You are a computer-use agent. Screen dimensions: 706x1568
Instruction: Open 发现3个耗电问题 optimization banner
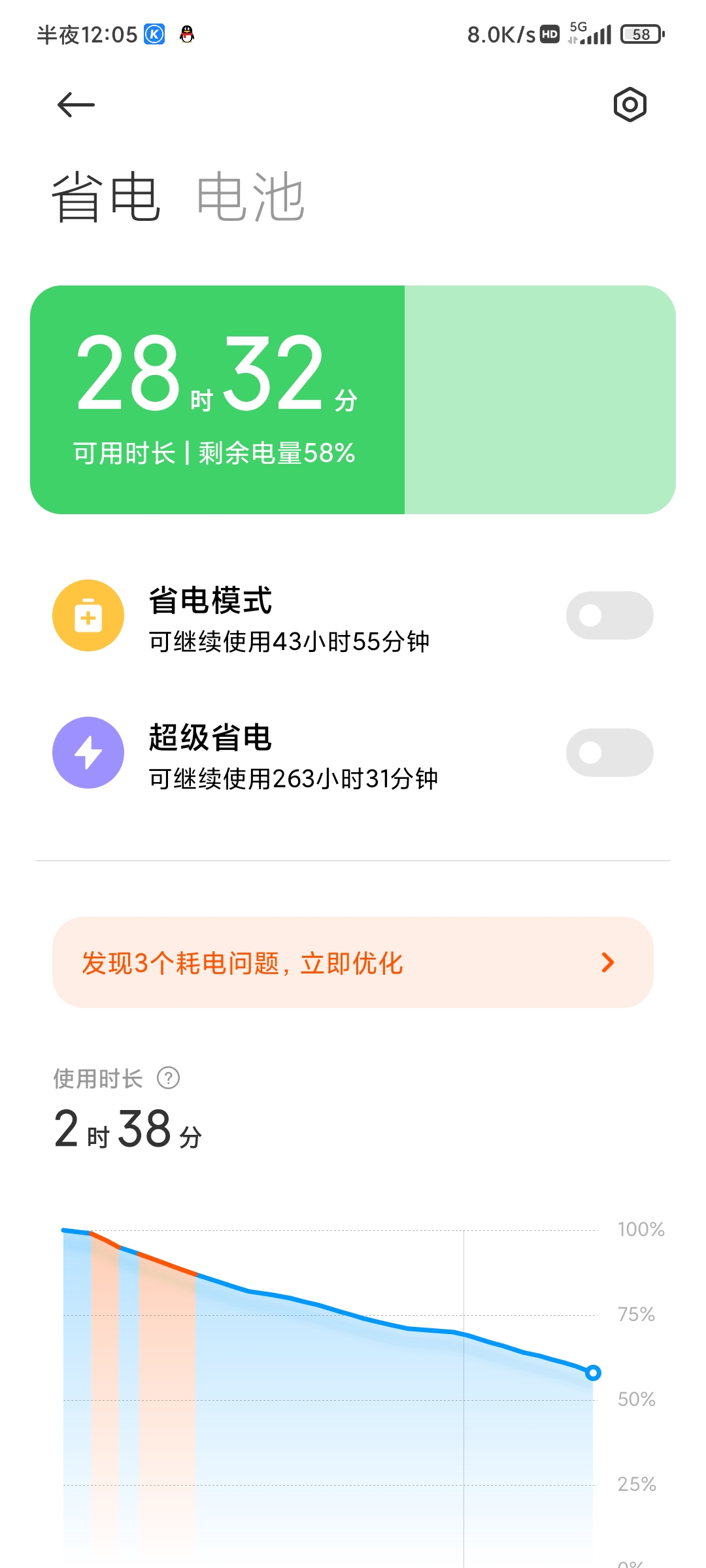(x=353, y=962)
